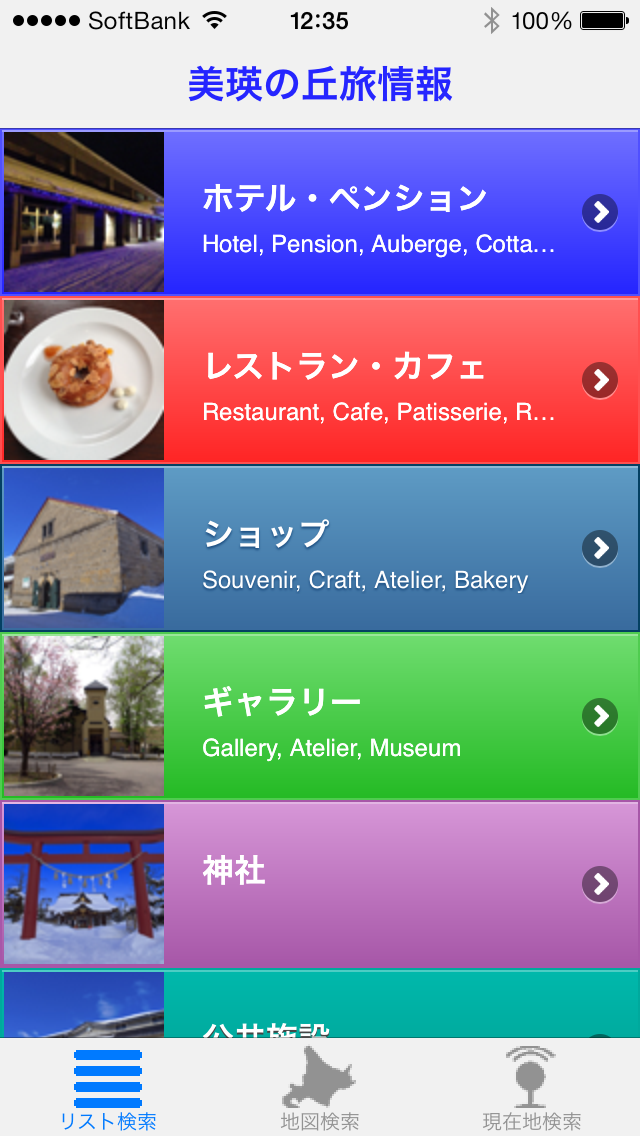The height and width of the screenshot is (1136, 640).
Task: Select the ショップ category row
Action: (x=320, y=548)
